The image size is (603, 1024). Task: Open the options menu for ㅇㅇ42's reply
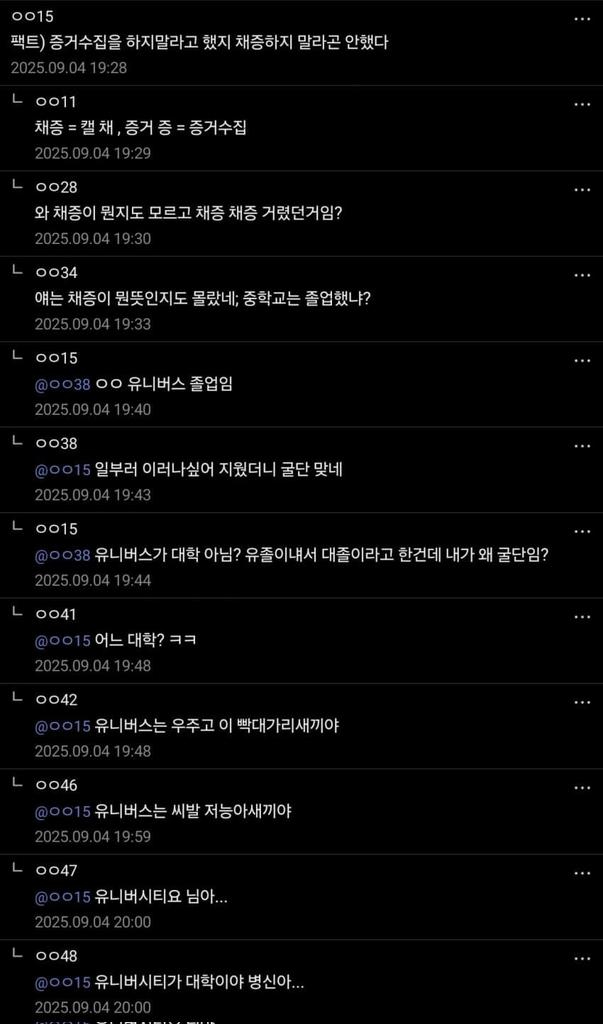(x=582, y=701)
